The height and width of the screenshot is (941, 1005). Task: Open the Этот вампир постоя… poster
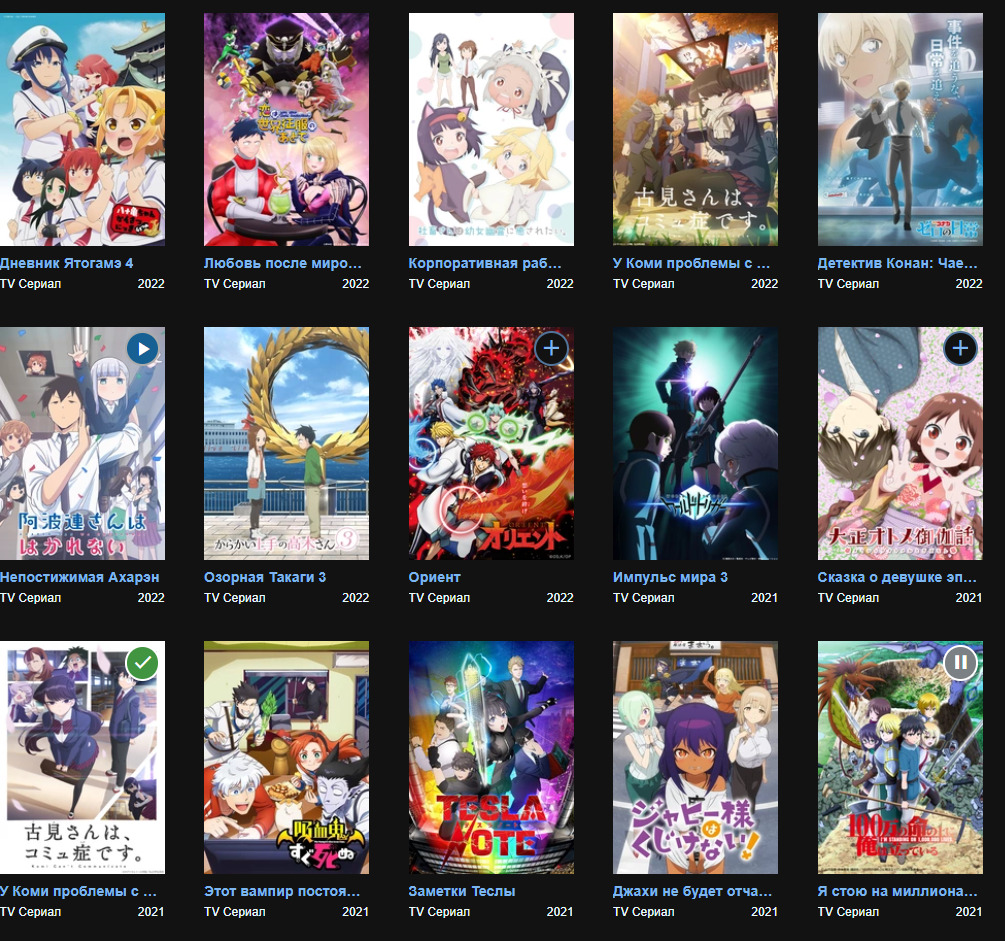[x=286, y=757]
